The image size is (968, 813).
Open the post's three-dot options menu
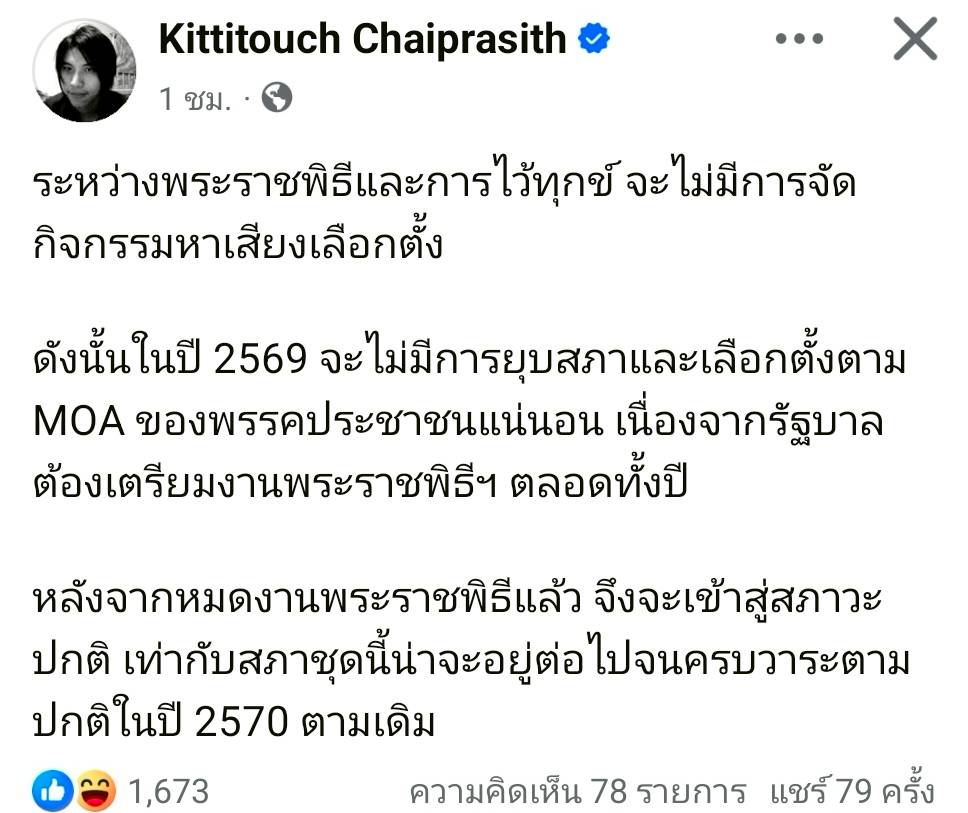tap(799, 40)
